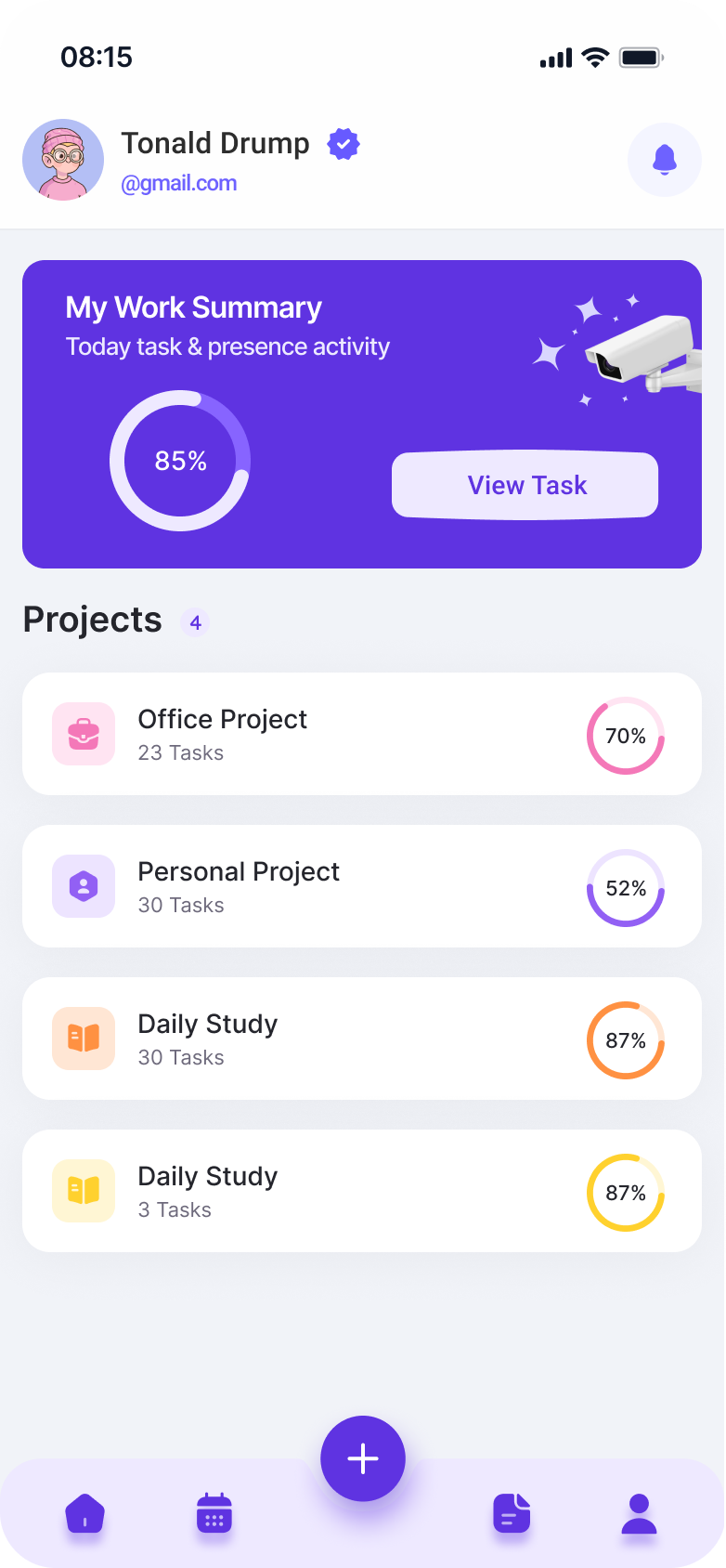Tap the 52% progress ring on Personal Project
The width and height of the screenshot is (726, 1568).
625,887
